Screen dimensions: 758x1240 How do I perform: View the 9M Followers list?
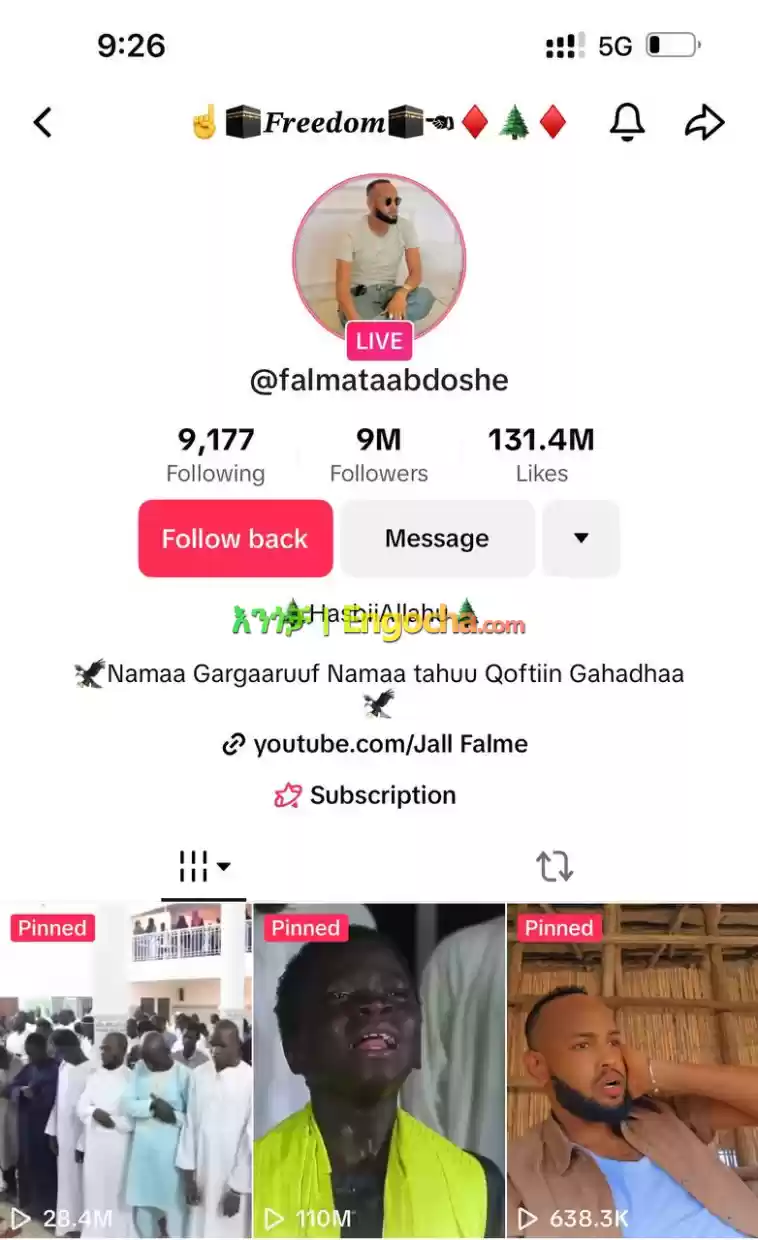pos(379,454)
